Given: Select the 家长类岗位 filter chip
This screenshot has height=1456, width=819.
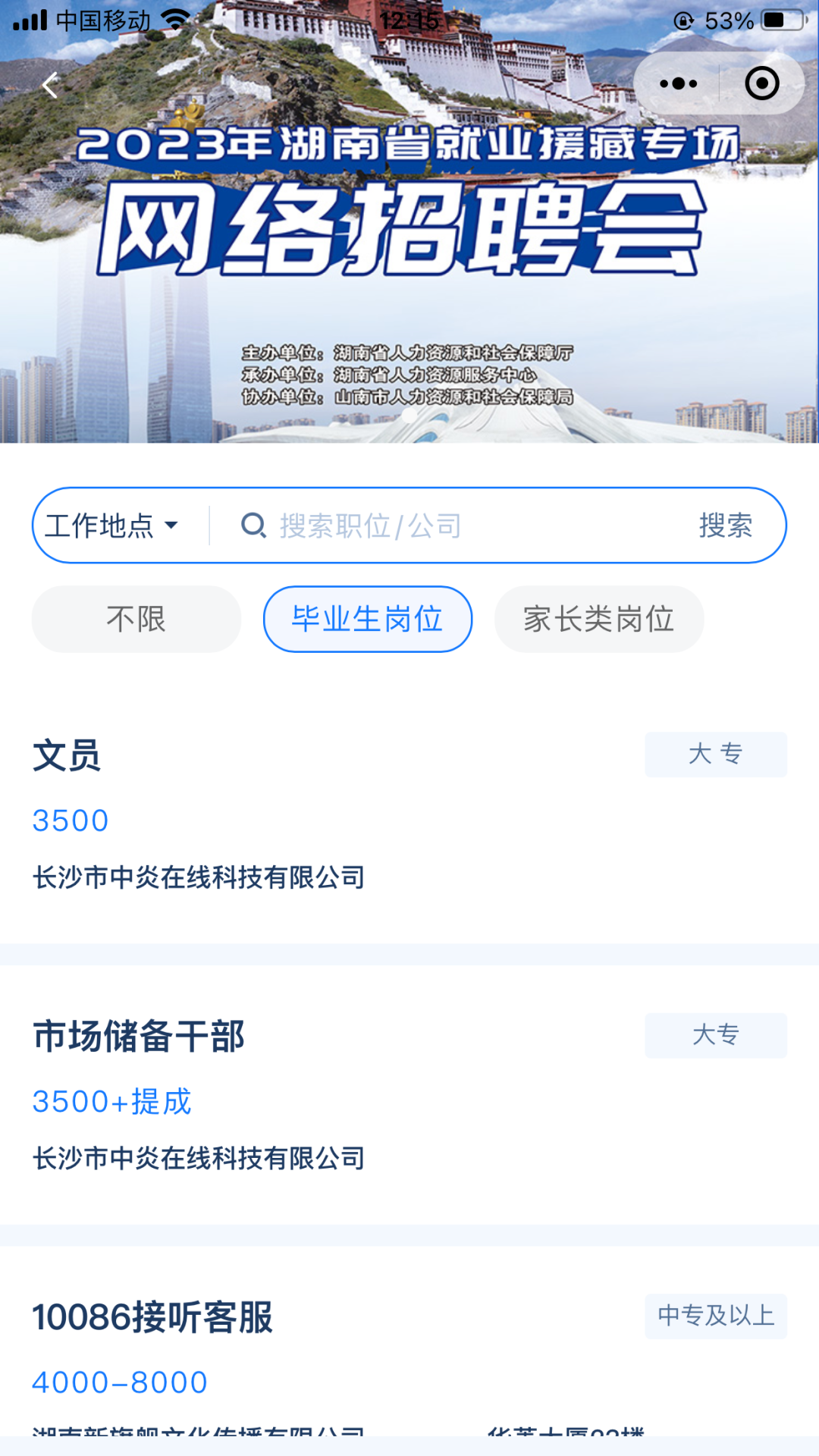Looking at the screenshot, I should [x=599, y=619].
